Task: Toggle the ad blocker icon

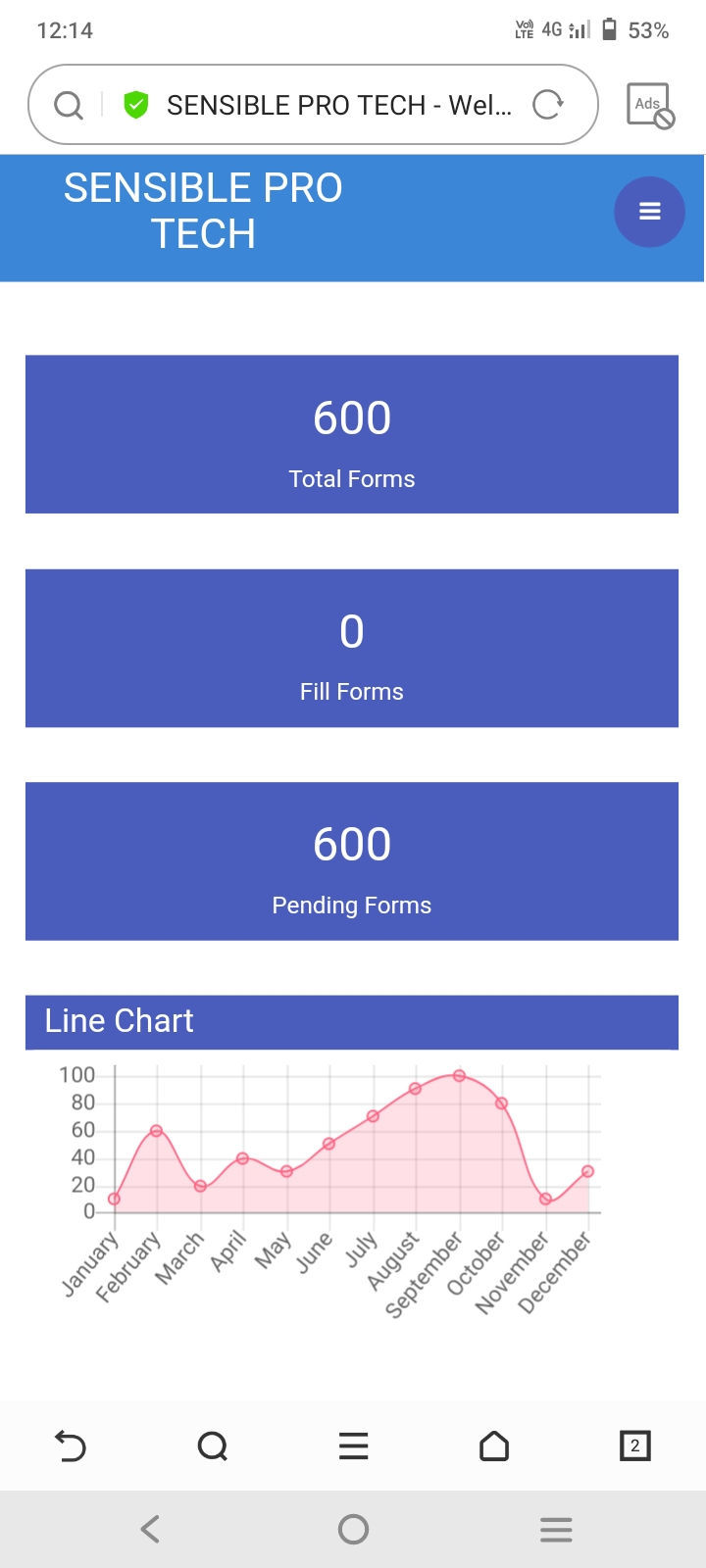Action: 649,105
